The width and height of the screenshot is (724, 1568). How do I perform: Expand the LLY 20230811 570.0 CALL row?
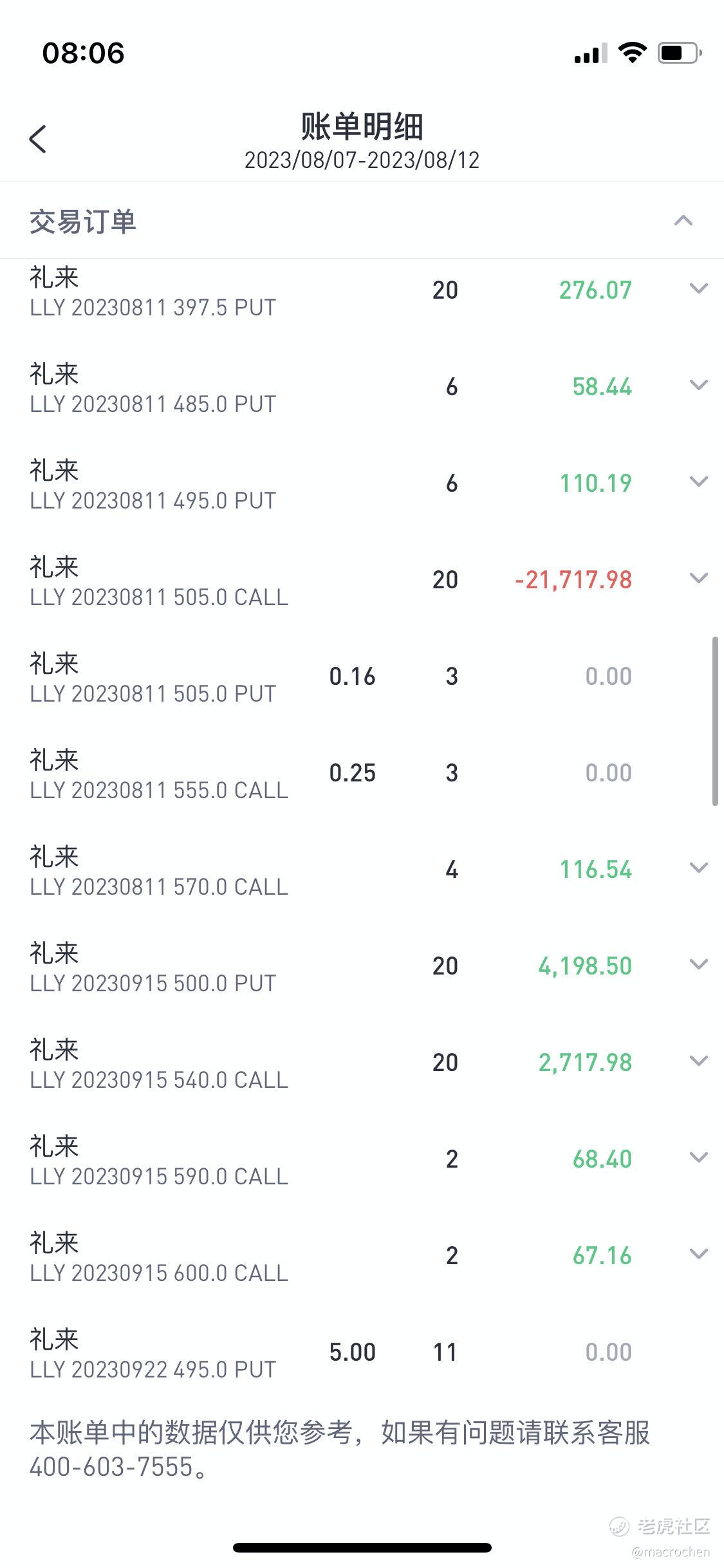tap(698, 868)
